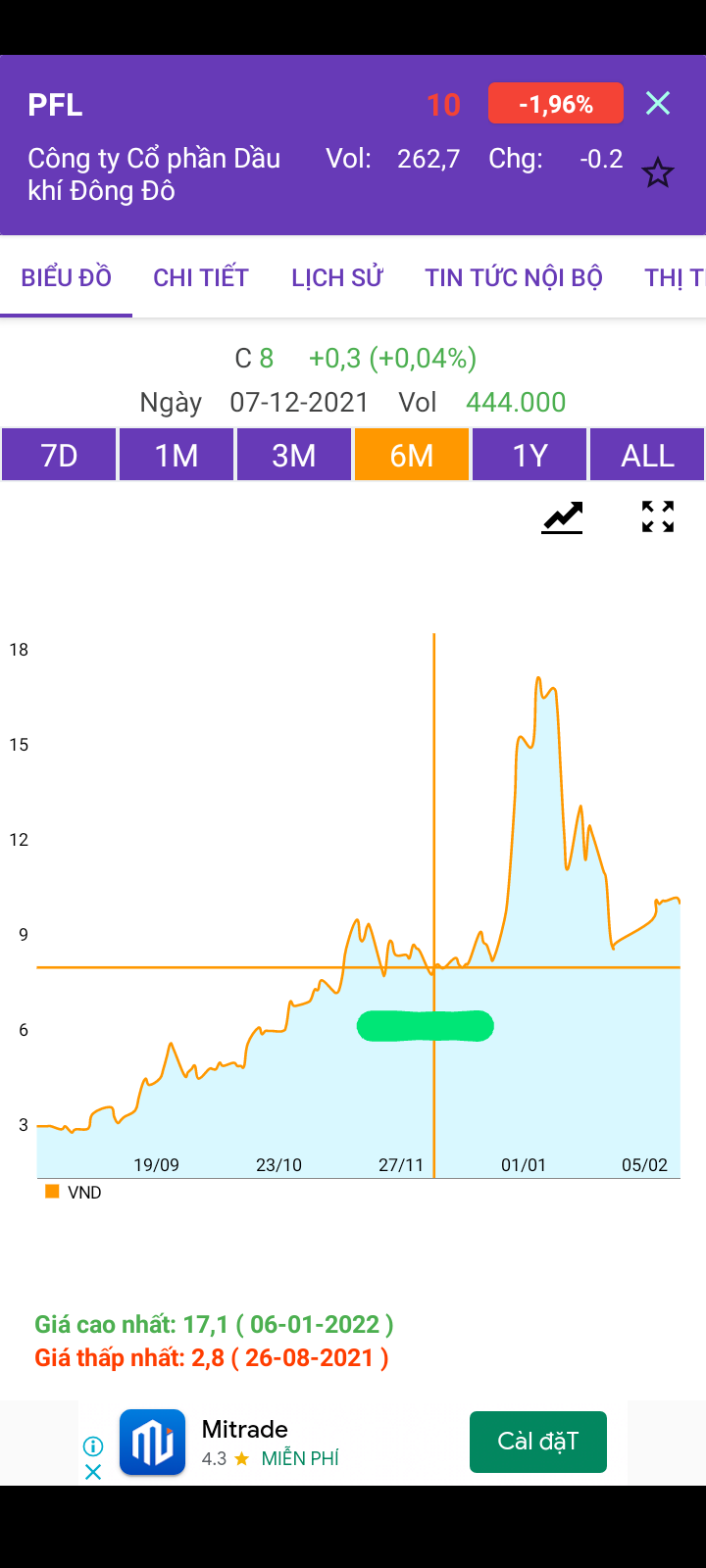Dismiss the Mitrade ad banner
706x1568 pixels.
pos(93,1472)
